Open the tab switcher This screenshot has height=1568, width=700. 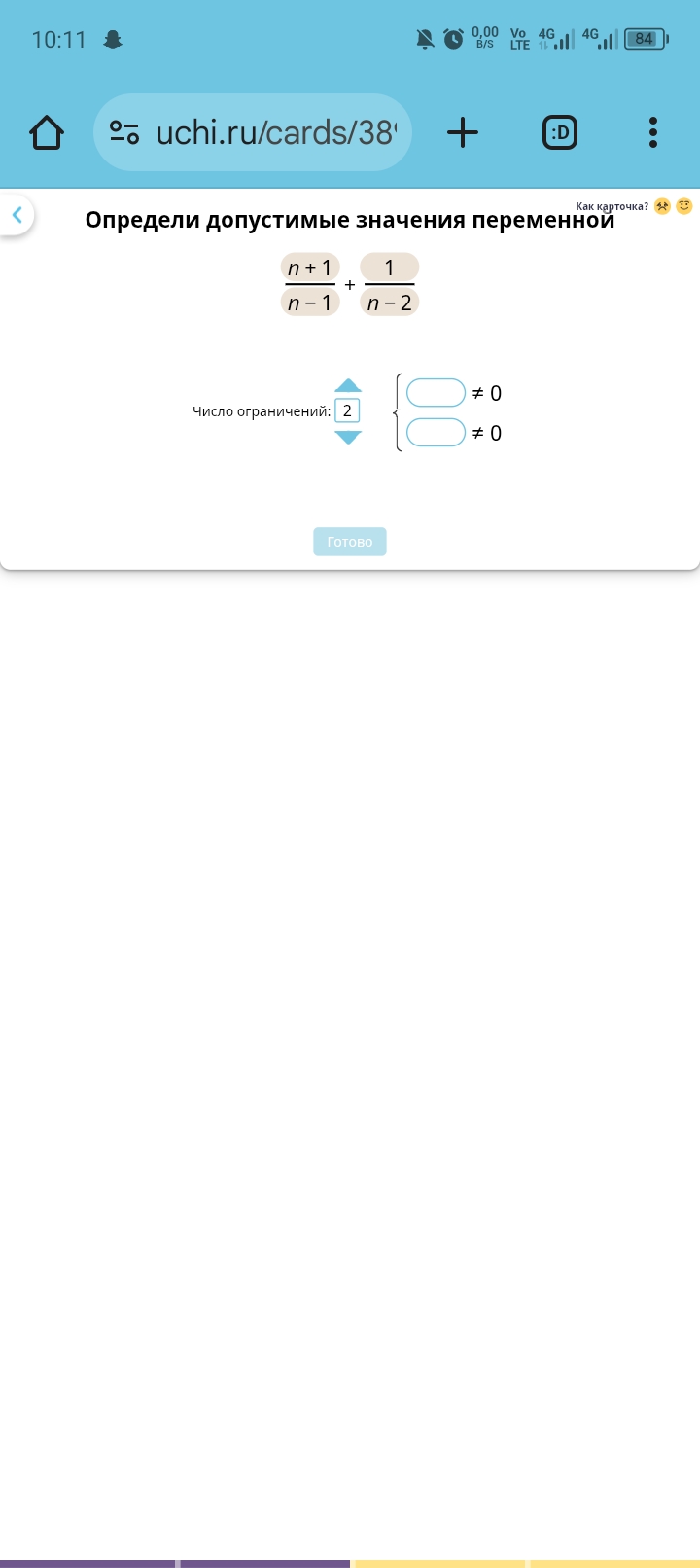(x=559, y=132)
